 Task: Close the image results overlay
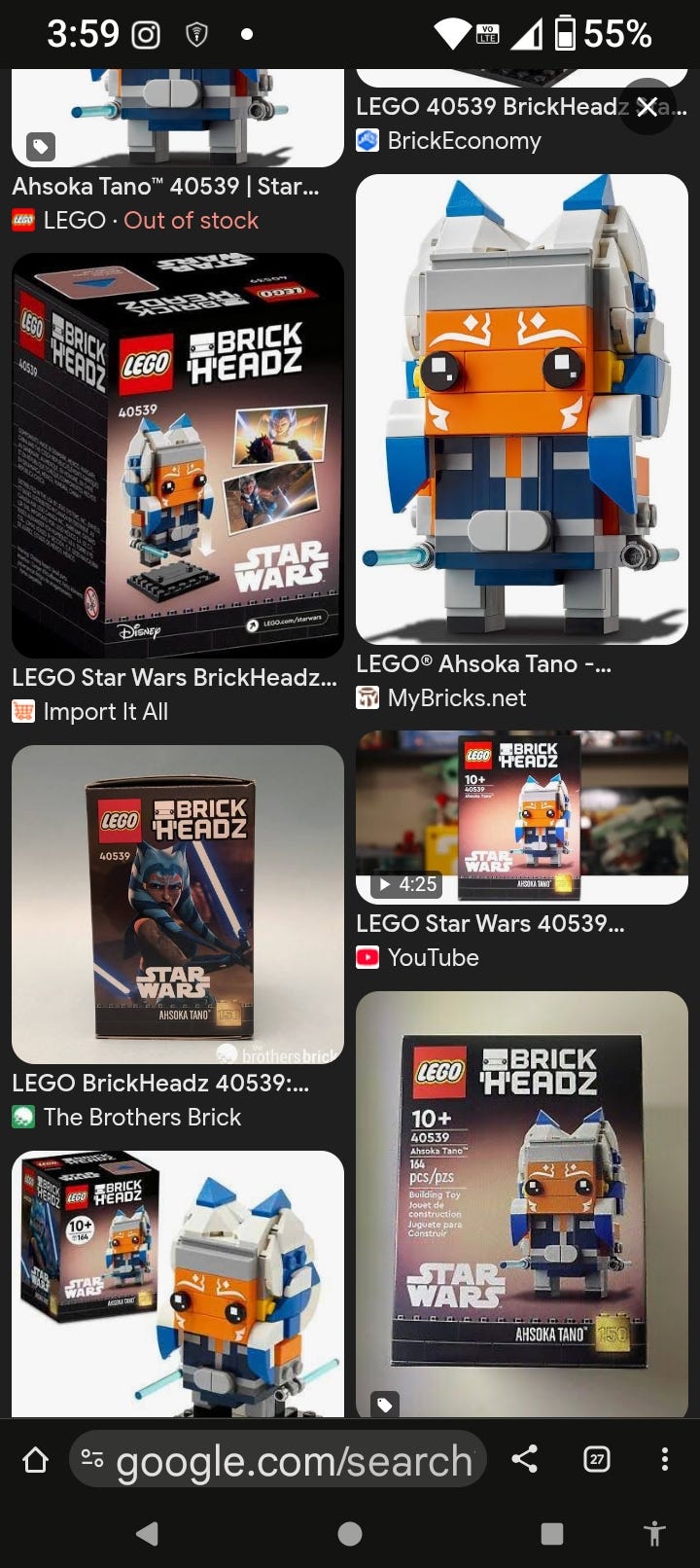coord(647,107)
